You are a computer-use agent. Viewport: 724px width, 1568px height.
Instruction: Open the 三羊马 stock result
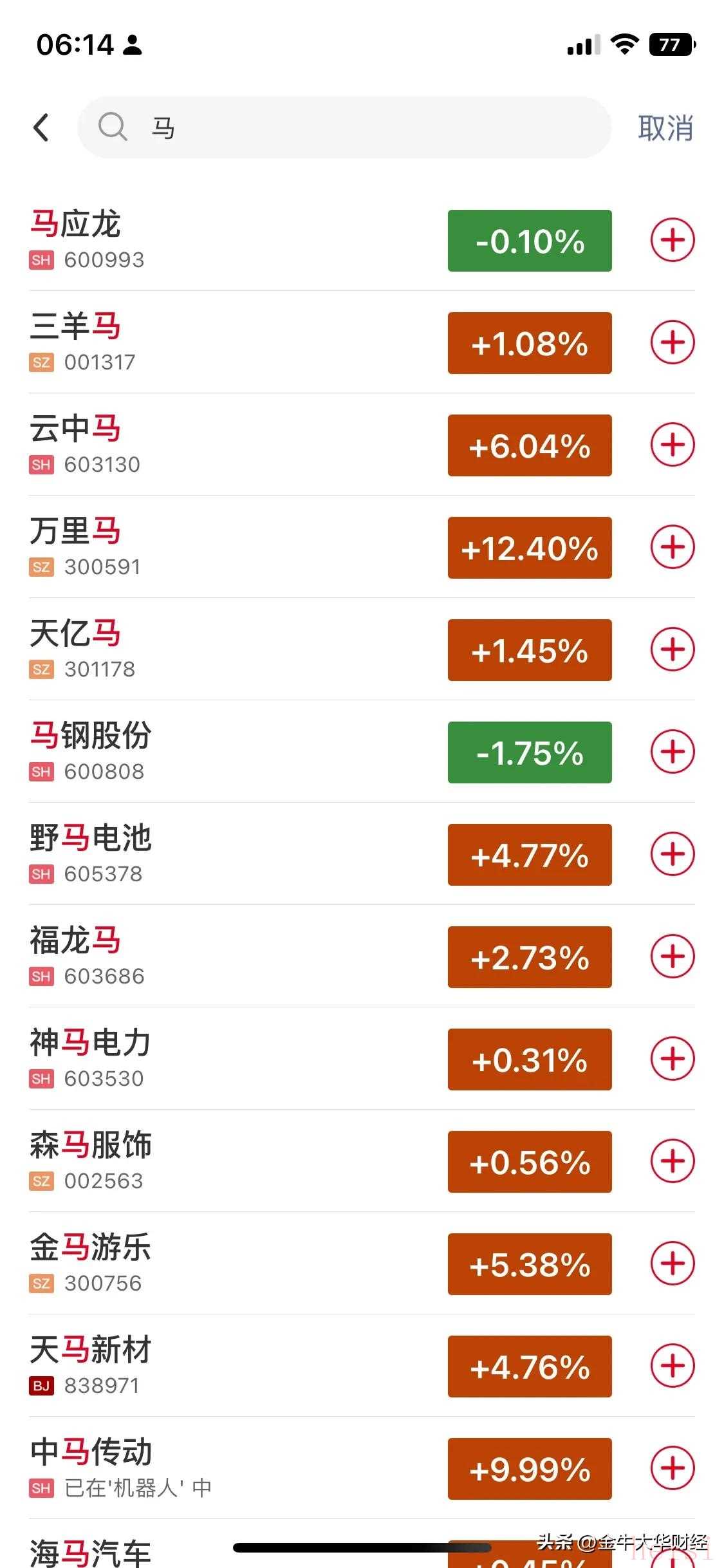pyautogui.click(x=193, y=342)
